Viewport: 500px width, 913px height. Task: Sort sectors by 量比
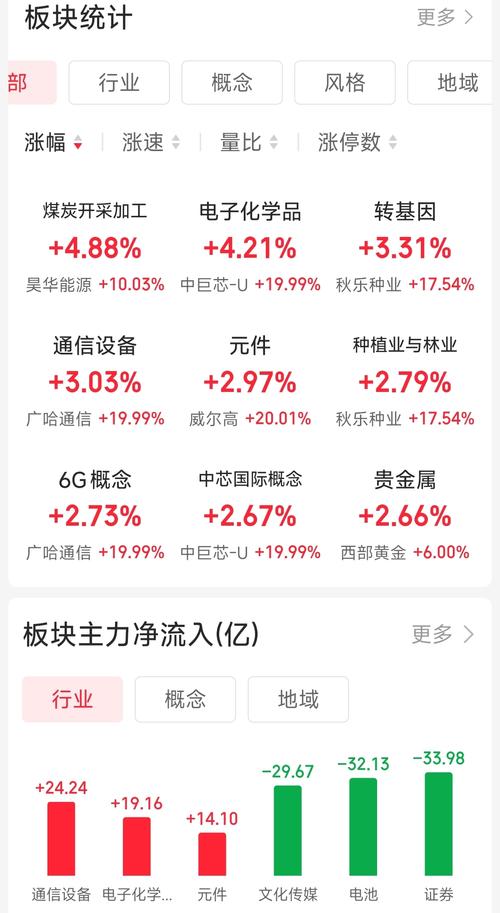249,142
